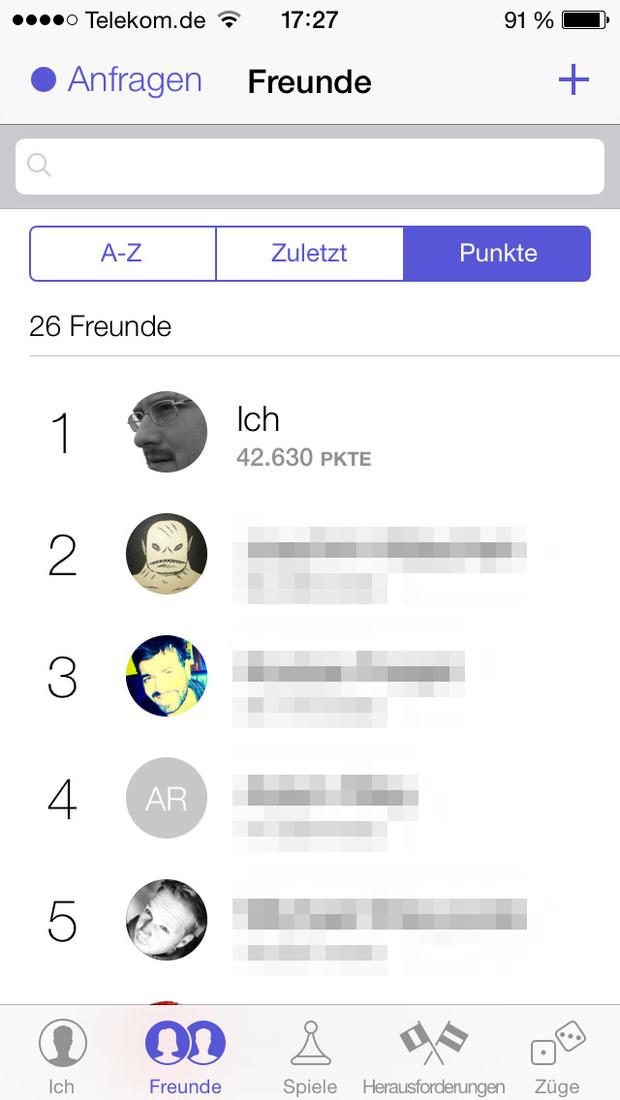Open the friend ranked number 2
Screen dimensions: 620x1100
(310, 554)
